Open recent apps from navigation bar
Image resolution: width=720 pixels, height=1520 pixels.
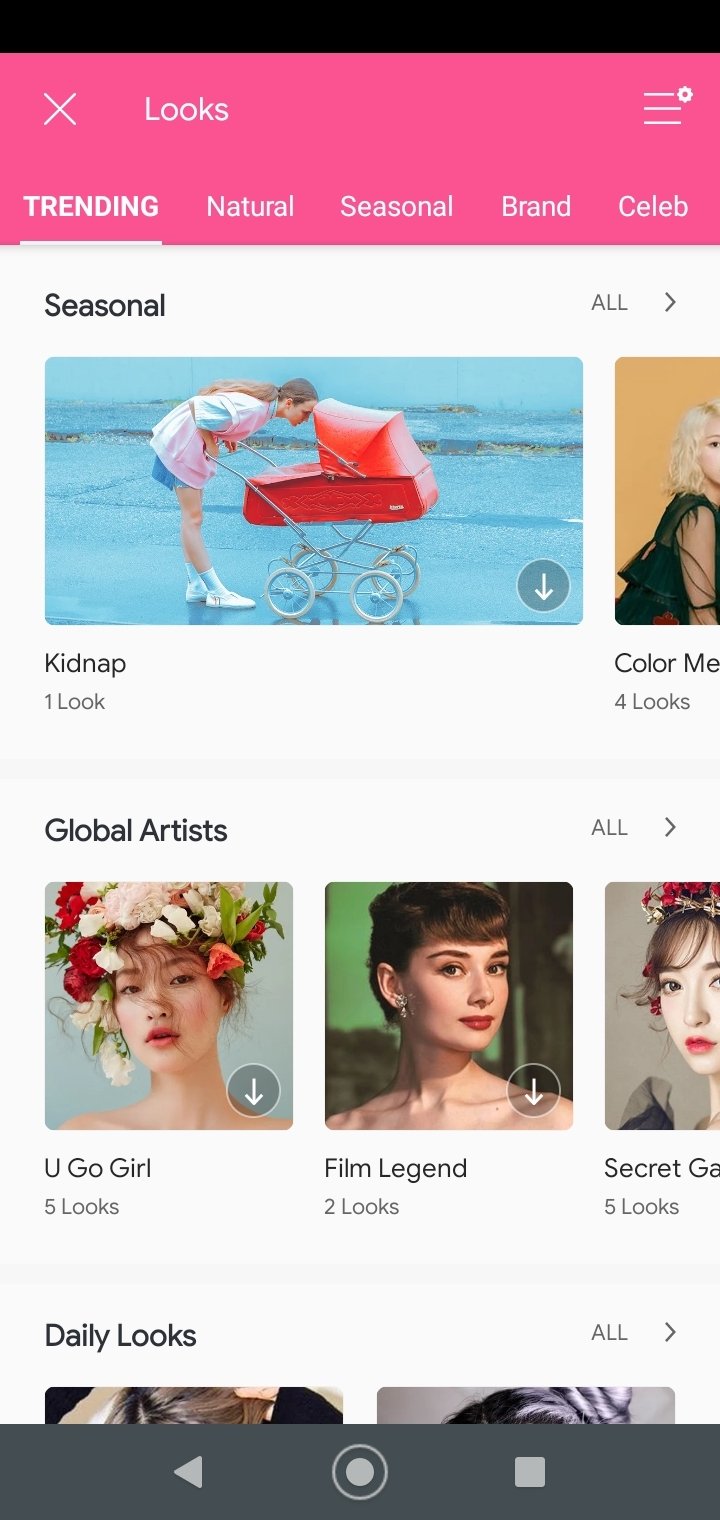pyautogui.click(x=530, y=1472)
